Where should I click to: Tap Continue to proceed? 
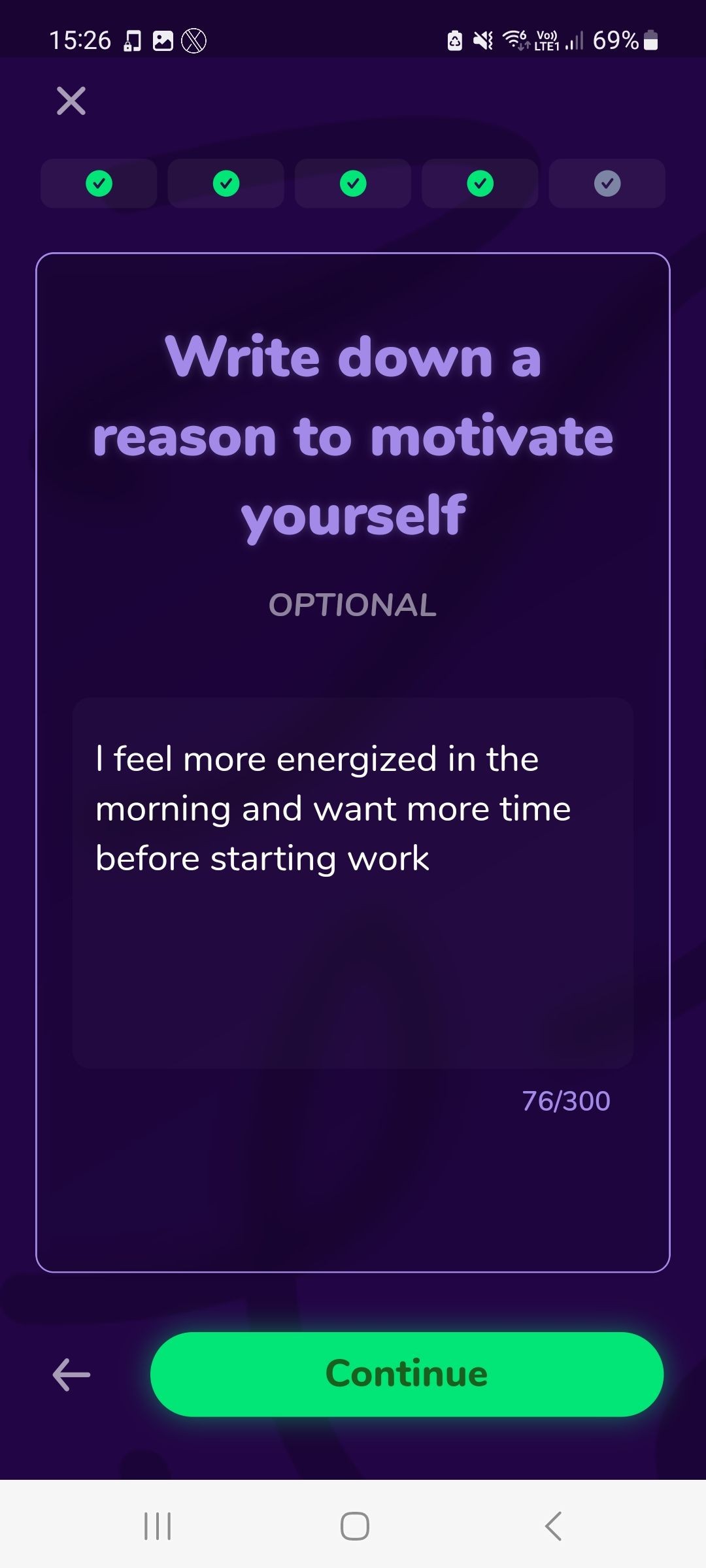point(407,1374)
